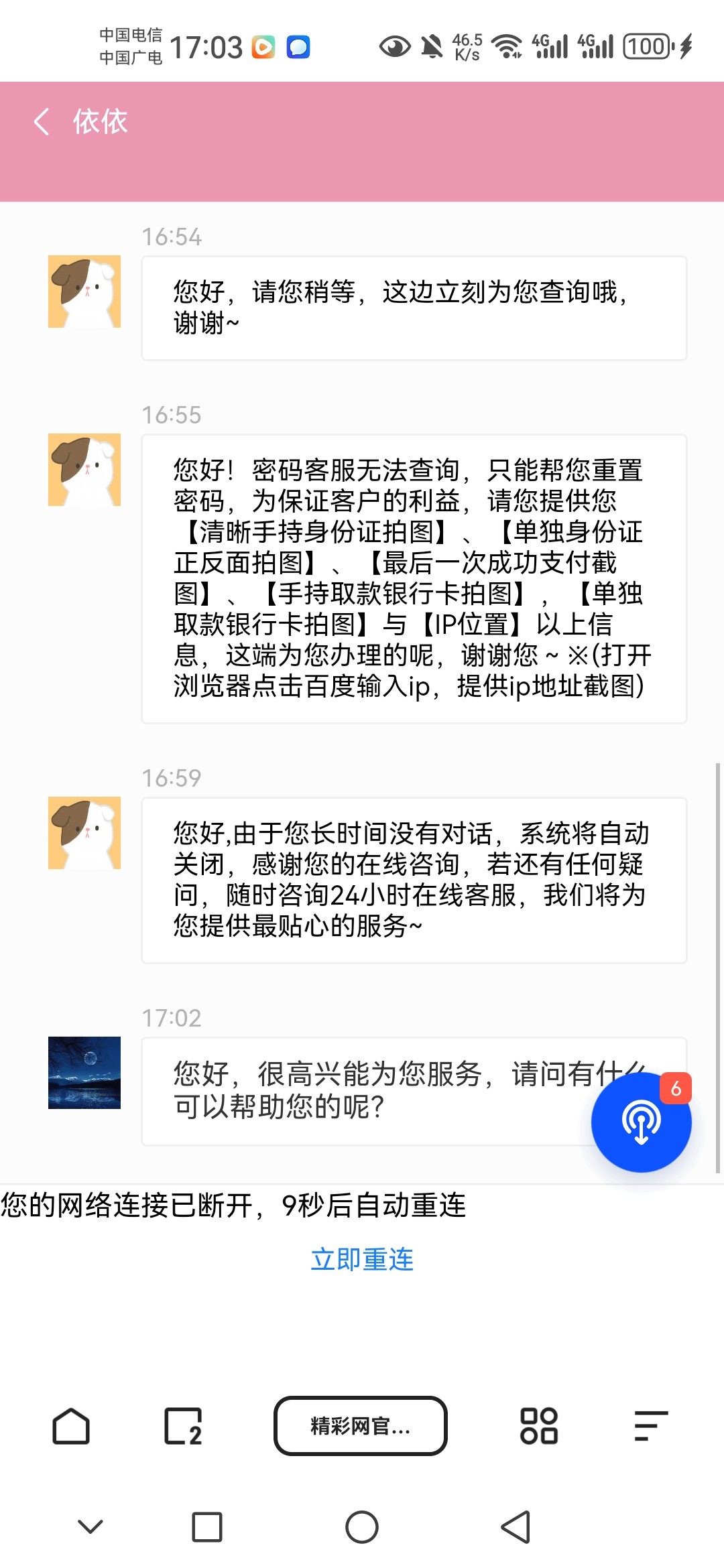Open tab switcher showing 2 tabs

[x=181, y=1426]
